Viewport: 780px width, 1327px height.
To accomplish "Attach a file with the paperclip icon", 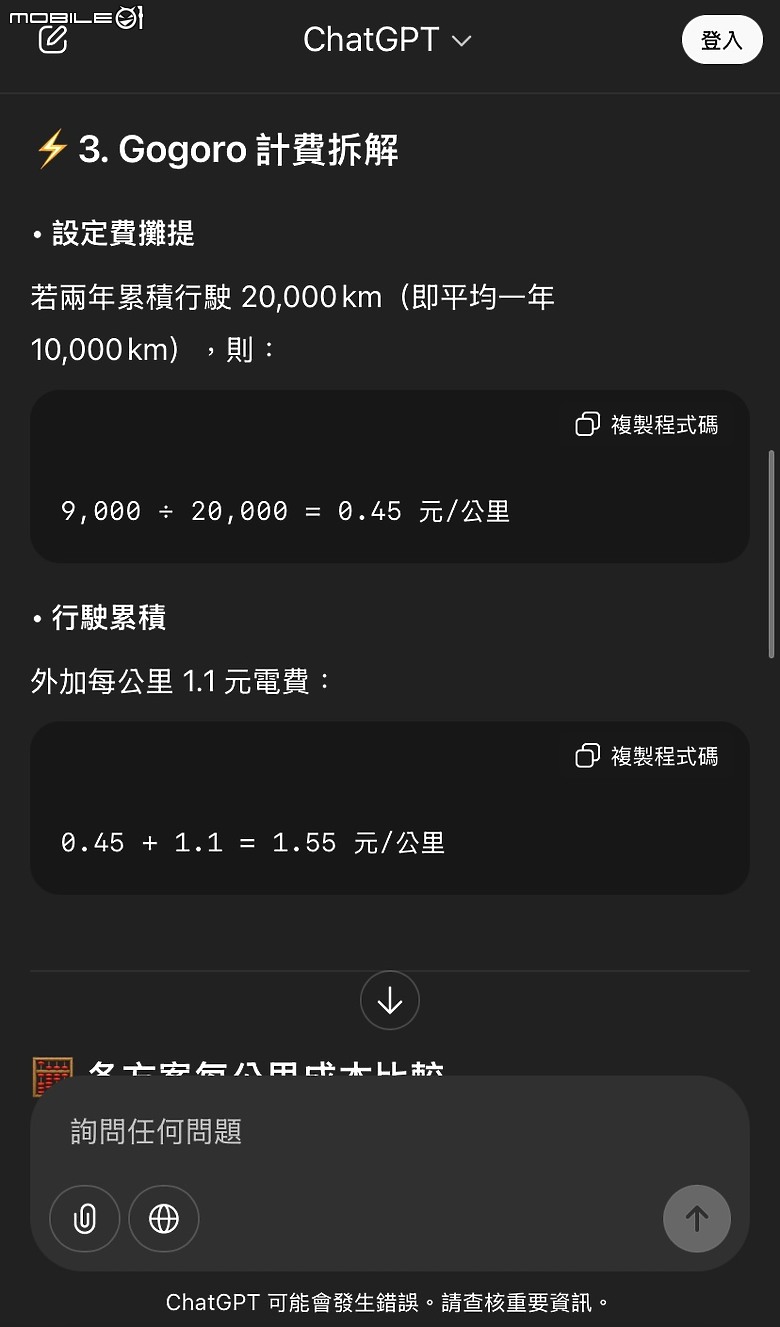I will (85, 1218).
